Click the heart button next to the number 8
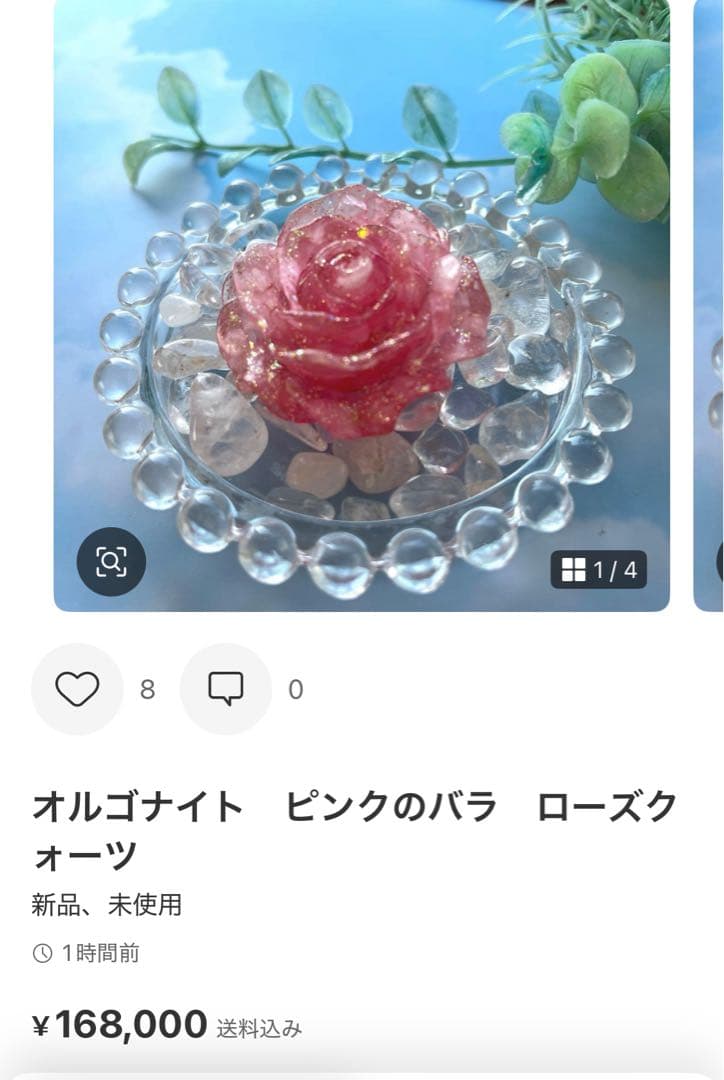 pos(76,688)
